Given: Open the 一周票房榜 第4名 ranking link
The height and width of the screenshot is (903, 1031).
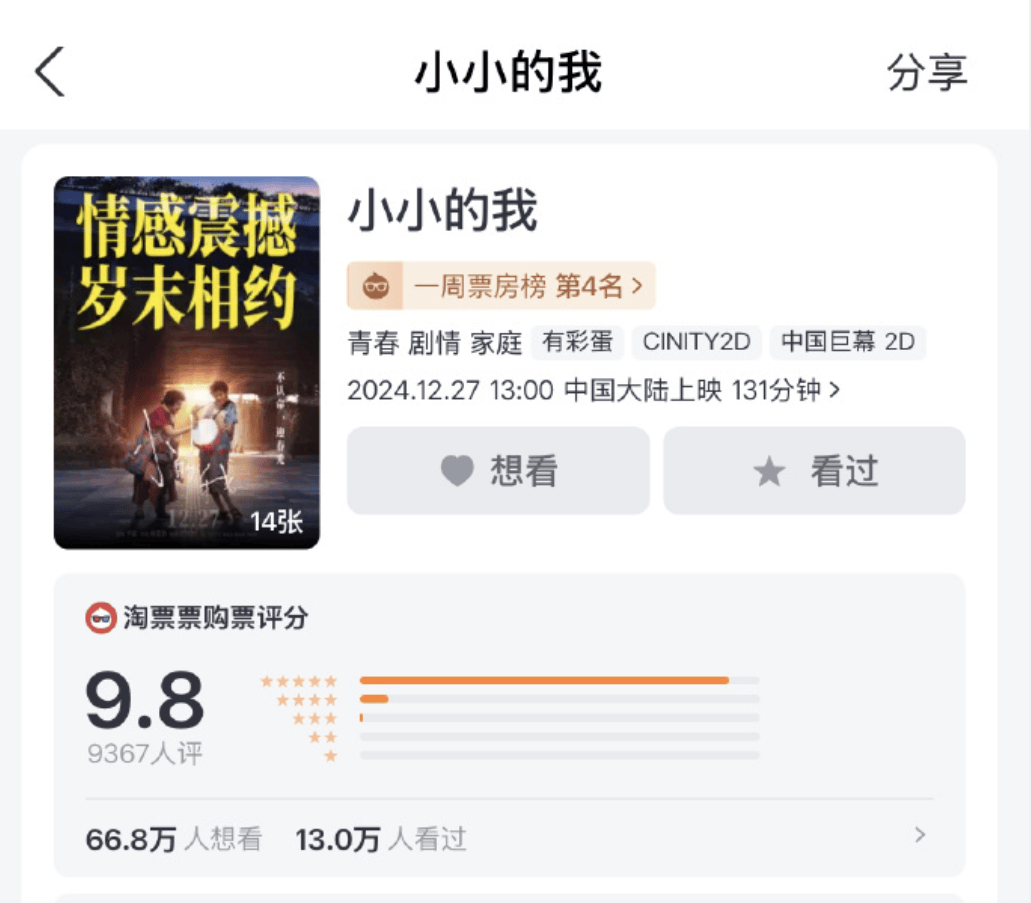Looking at the screenshot, I should (501, 287).
